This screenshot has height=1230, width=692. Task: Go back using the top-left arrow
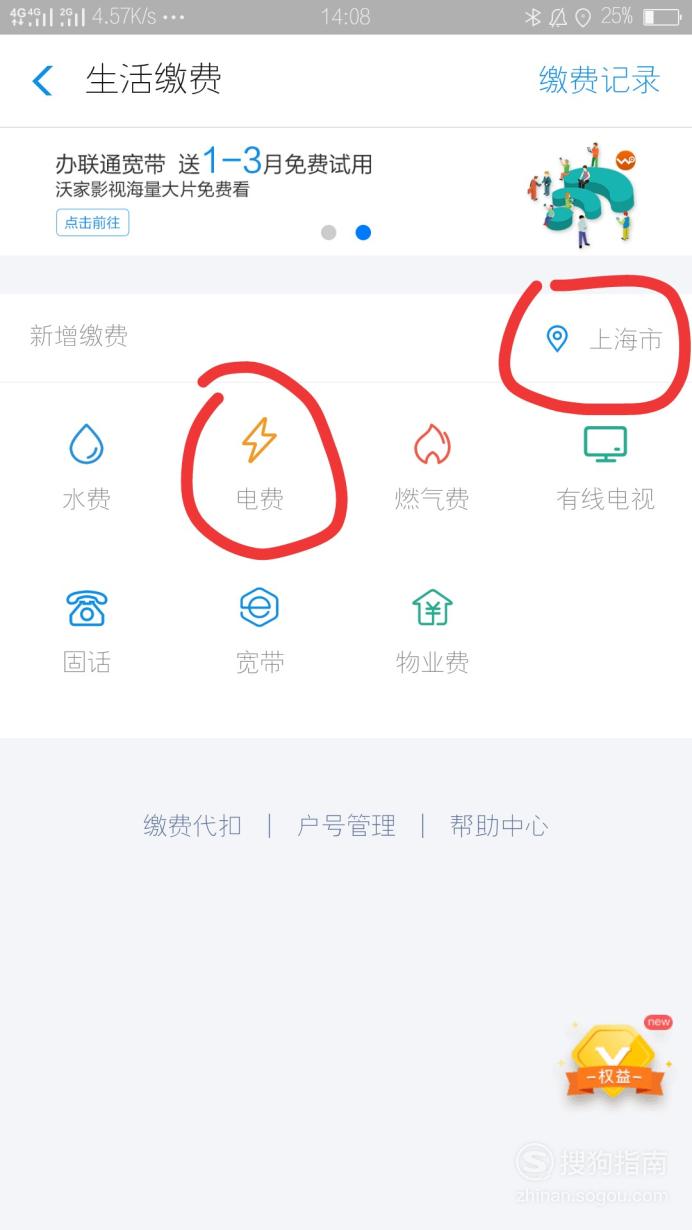(42, 80)
